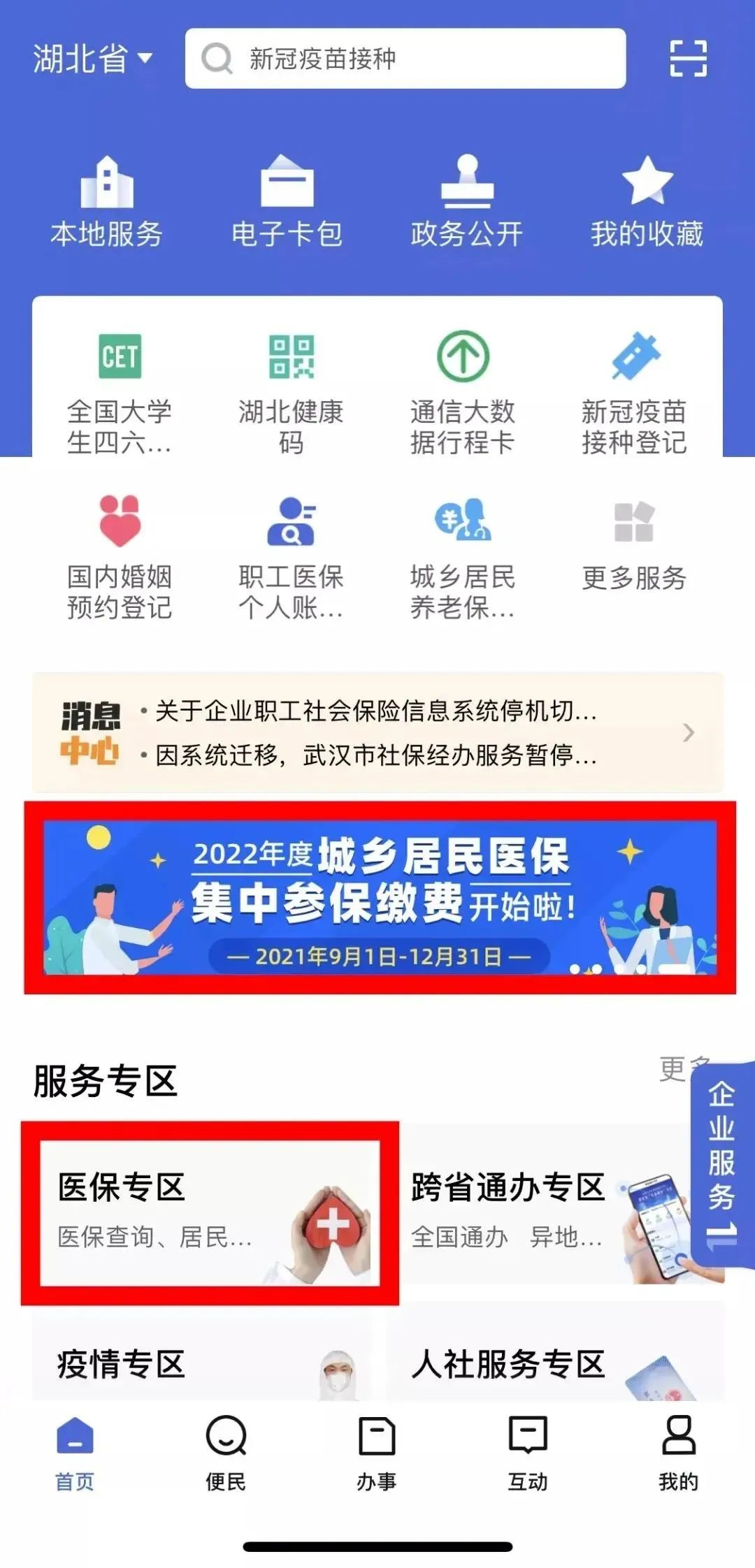This screenshot has height=1568, width=755.
Task: Open the 消息中心 notice bar
Action: [x=377, y=732]
